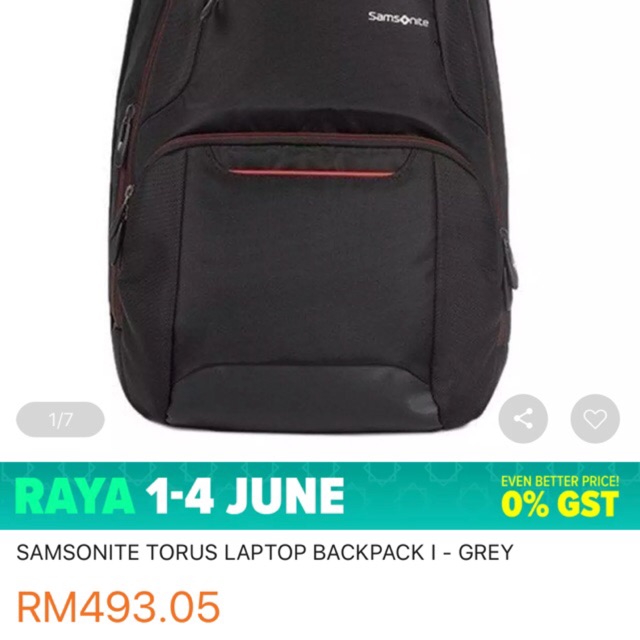Open the backpack product image
Screen dimensions: 640x640
pyautogui.click(x=314, y=216)
